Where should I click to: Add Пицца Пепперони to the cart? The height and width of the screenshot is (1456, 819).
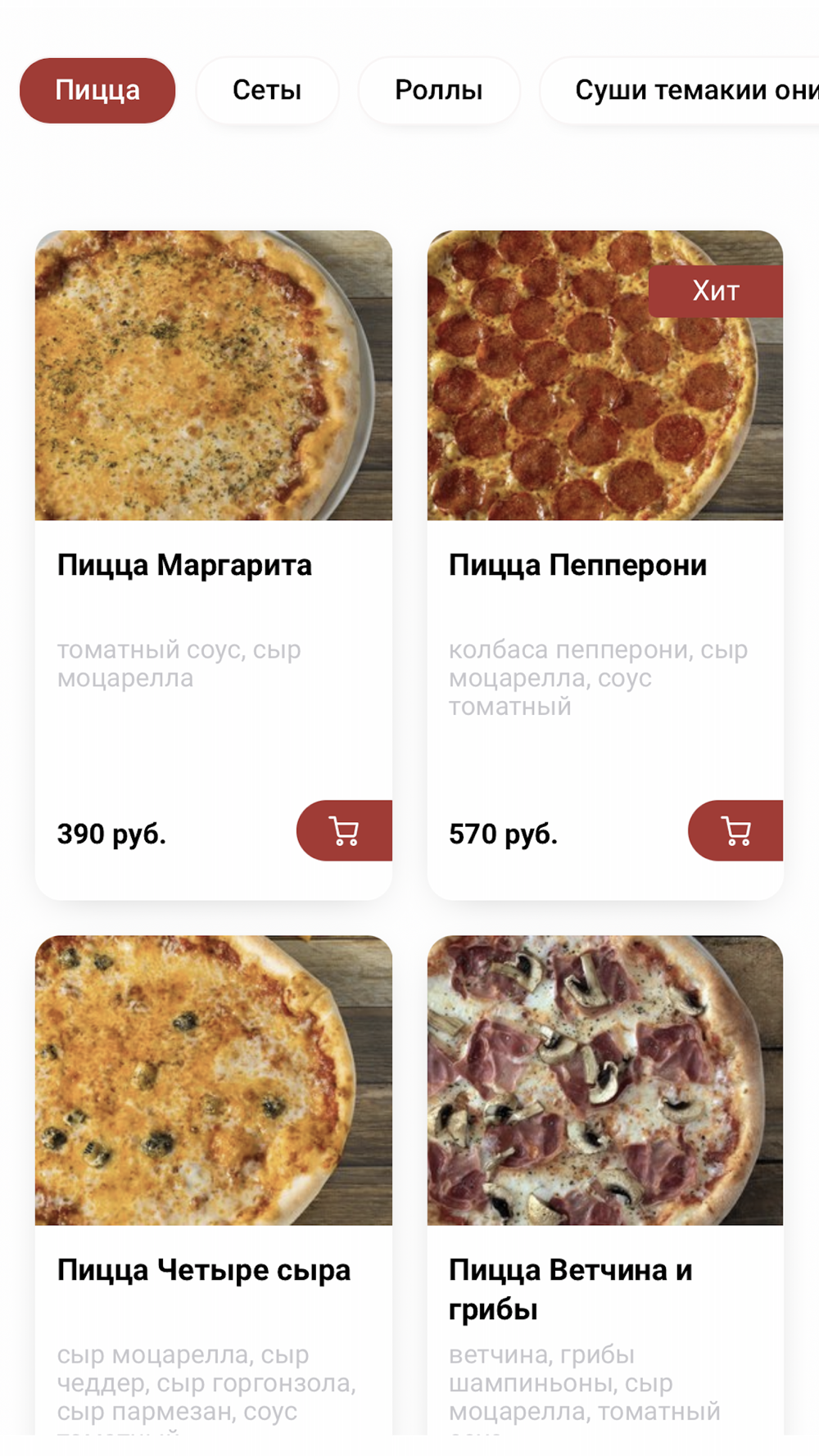tap(735, 830)
